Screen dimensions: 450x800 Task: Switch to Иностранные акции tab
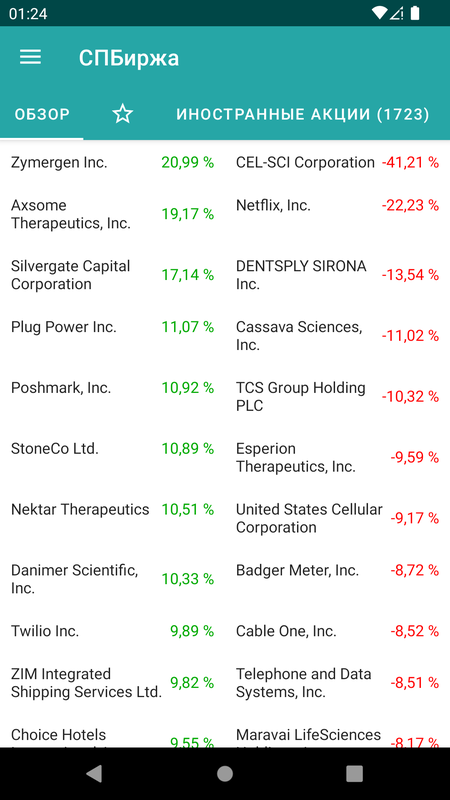click(303, 114)
